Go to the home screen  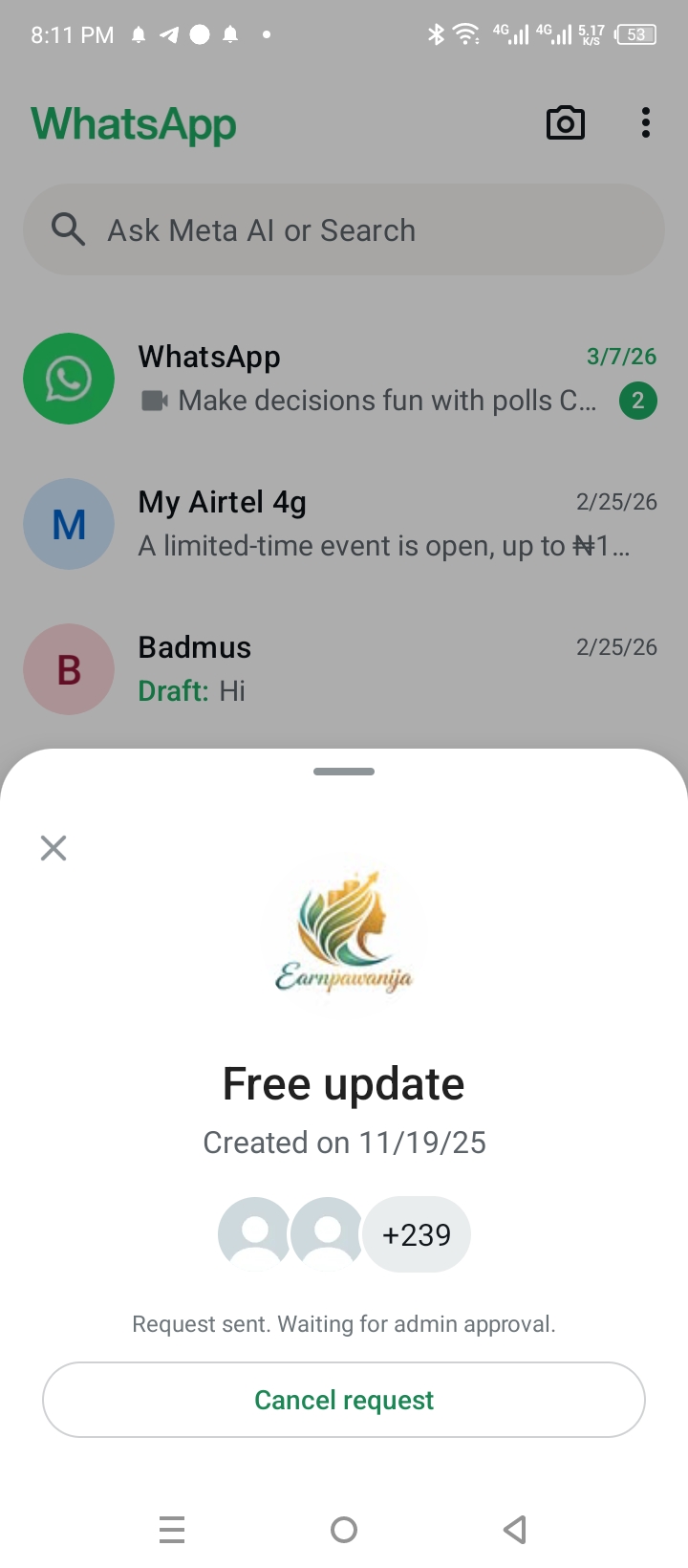click(x=344, y=1530)
